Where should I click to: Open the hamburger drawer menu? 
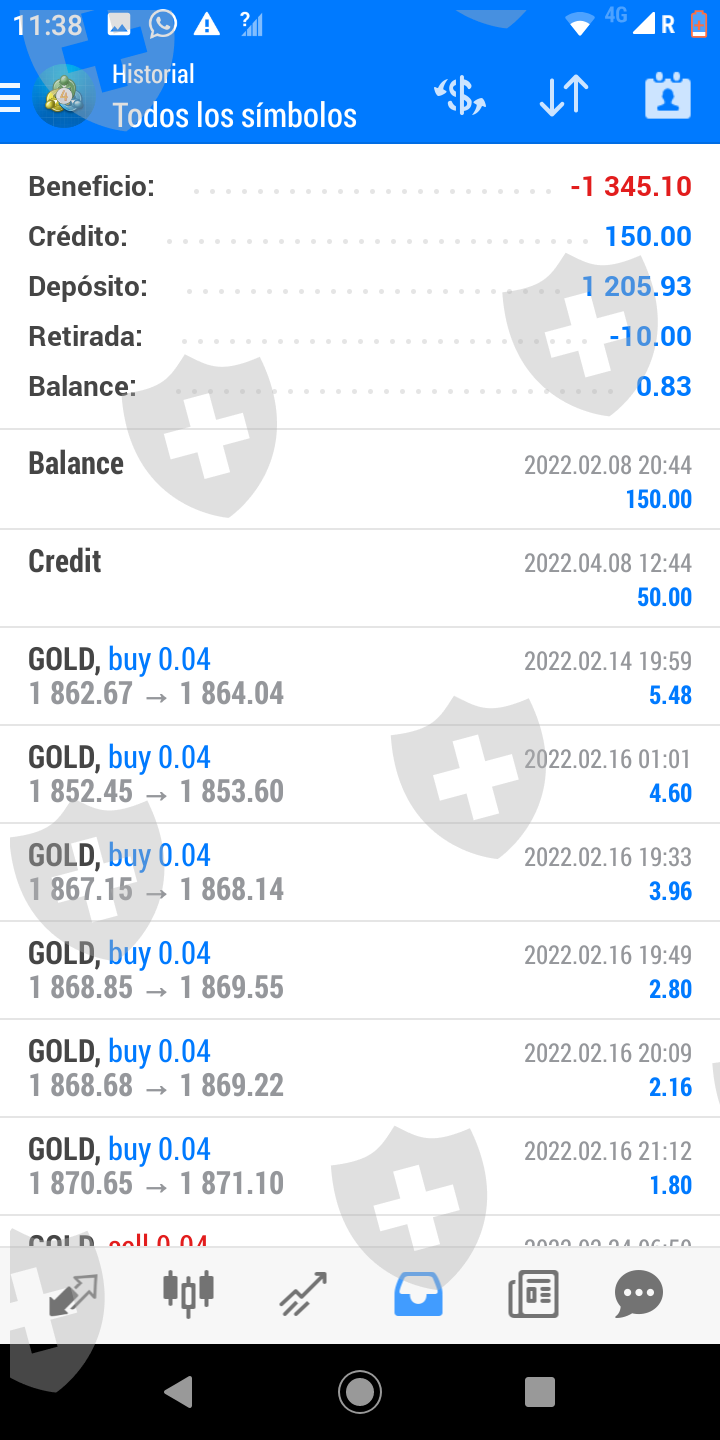[12, 97]
